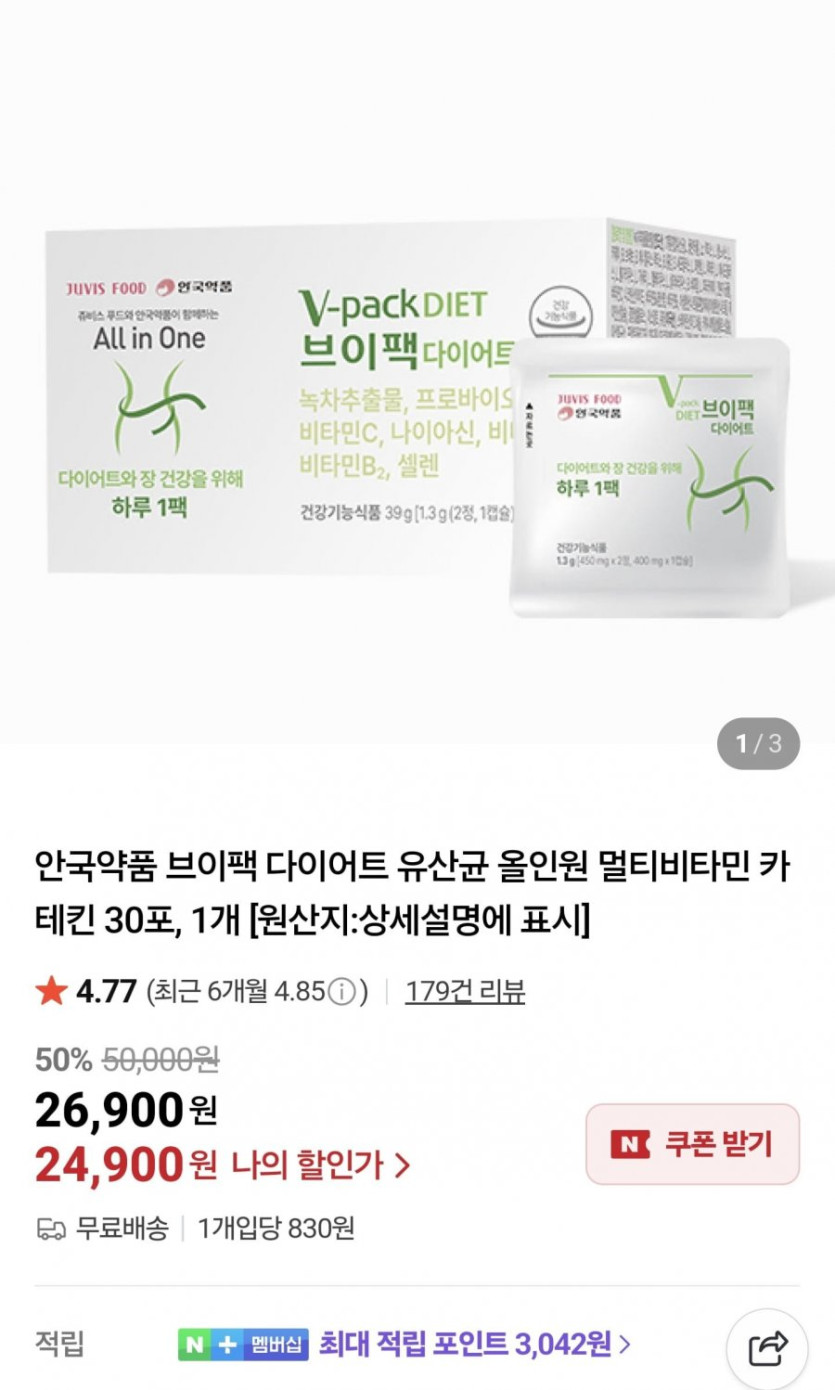The image size is (835, 1390).
Task: Share this product
Action: (767, 1350)
